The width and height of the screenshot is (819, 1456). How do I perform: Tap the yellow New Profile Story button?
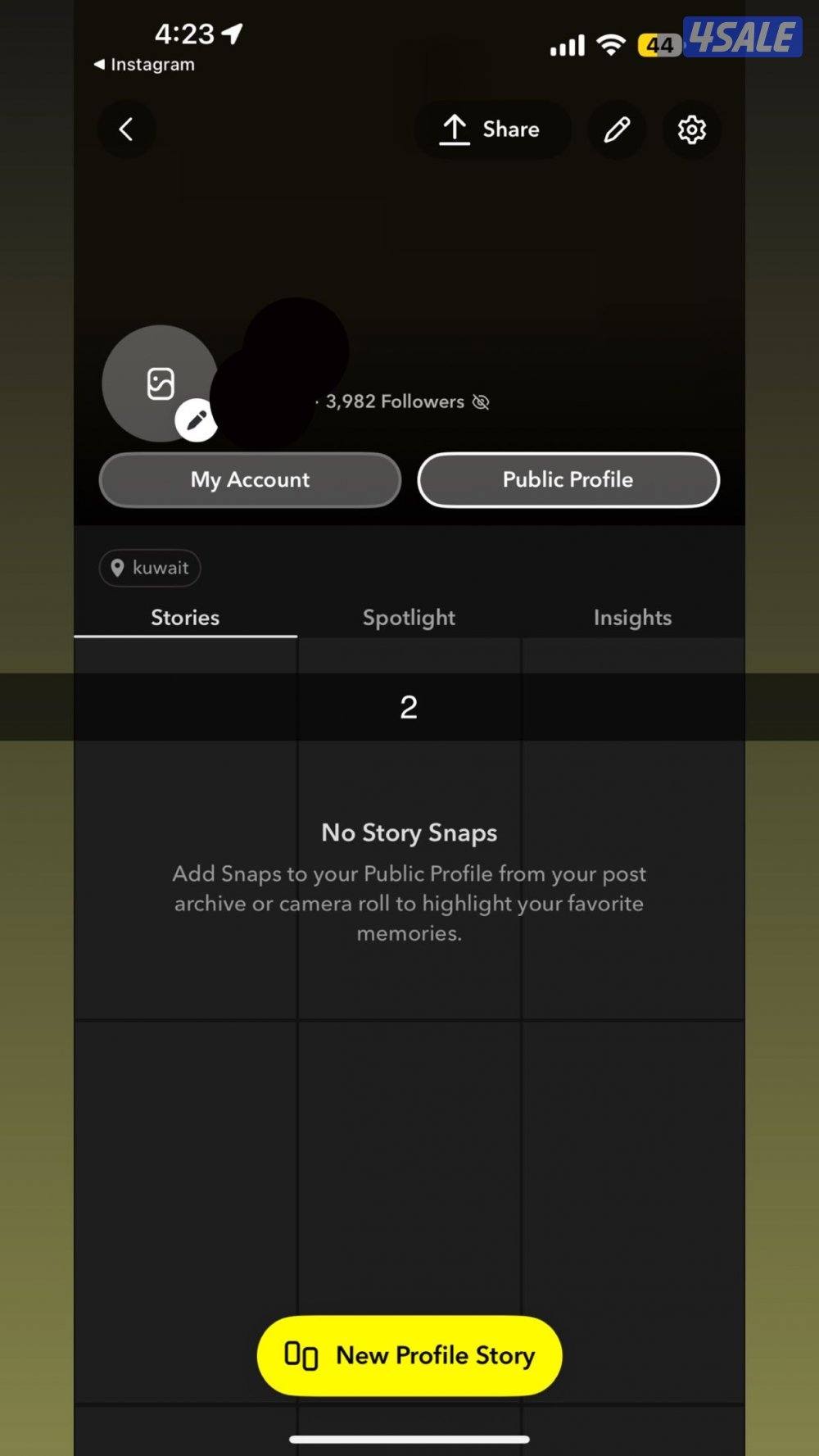408,1355
